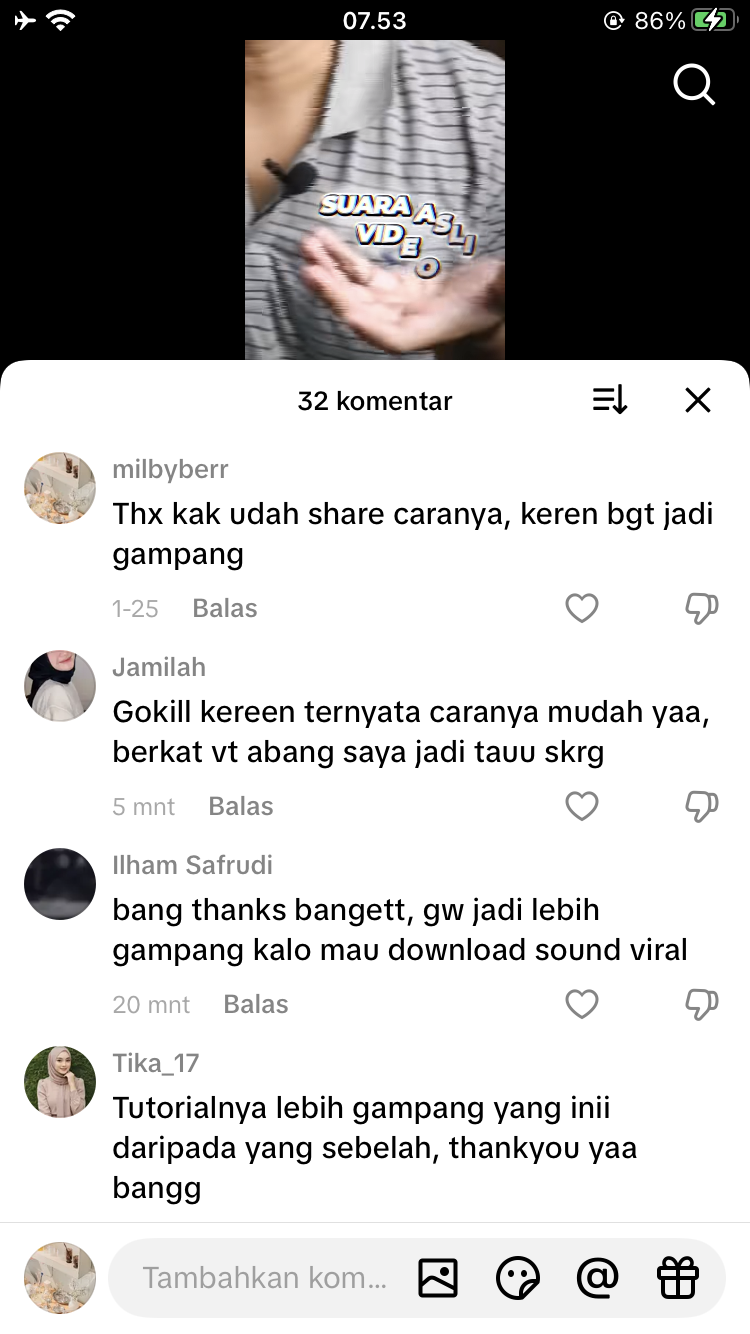Like milbyberr's comment
750x1334 pixels.
click(582, 608)
